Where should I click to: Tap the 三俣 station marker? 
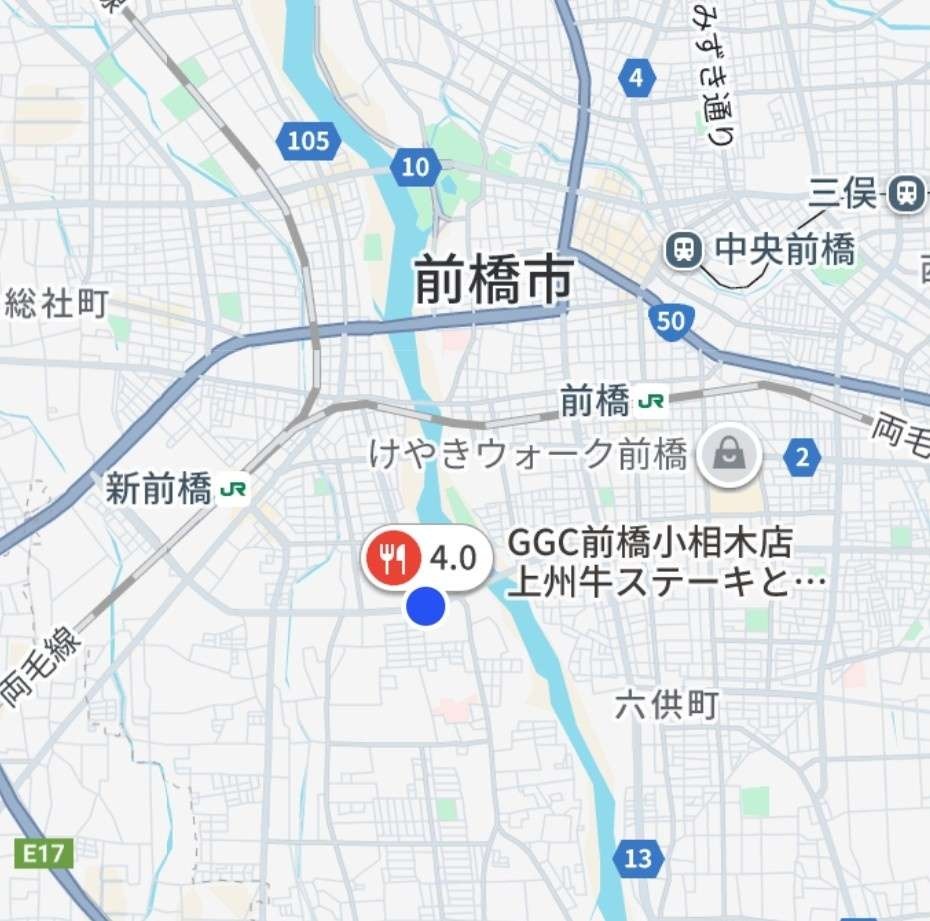click(908, 193)
